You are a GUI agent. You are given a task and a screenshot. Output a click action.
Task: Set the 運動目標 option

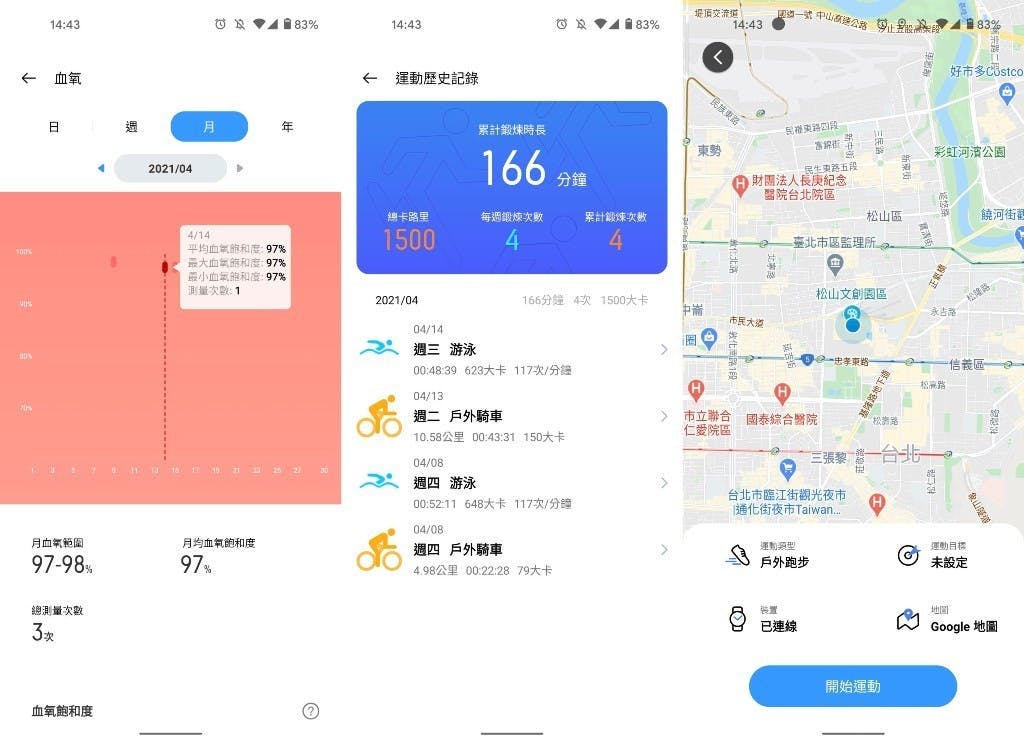point(935,555)
